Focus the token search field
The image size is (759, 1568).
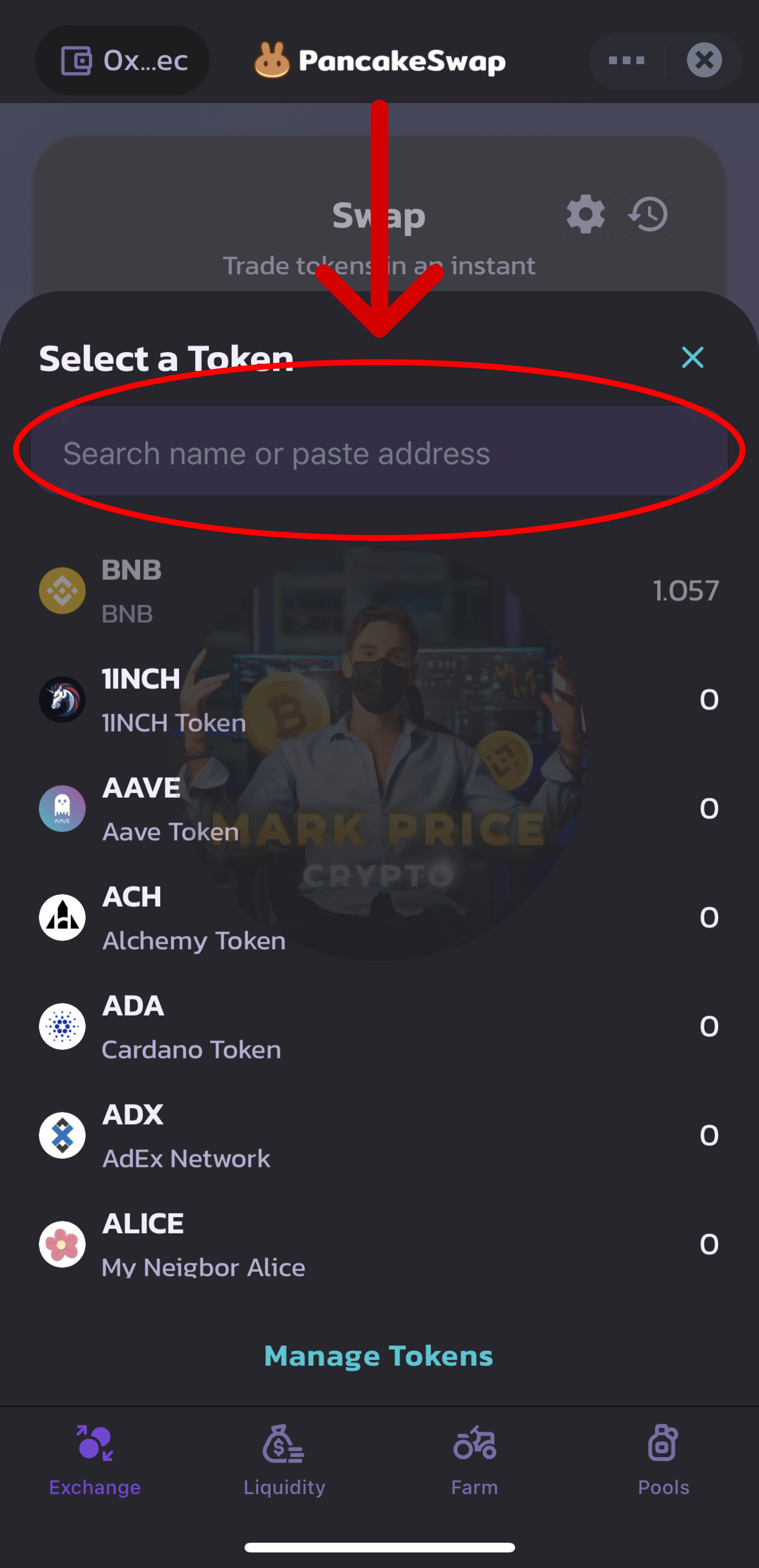point(379,453)
